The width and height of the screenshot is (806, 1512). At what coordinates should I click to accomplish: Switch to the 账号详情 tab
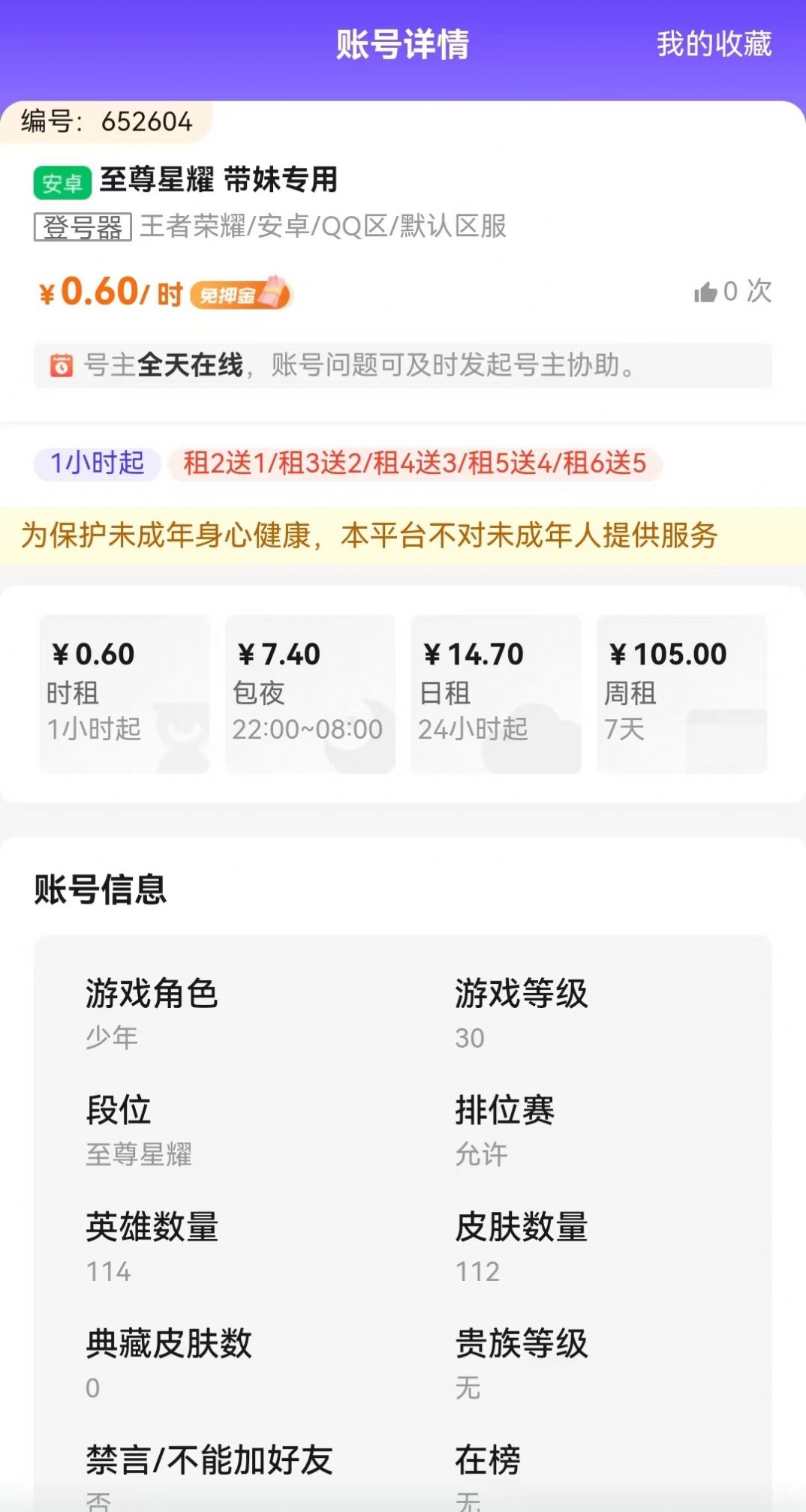point(402,44)
